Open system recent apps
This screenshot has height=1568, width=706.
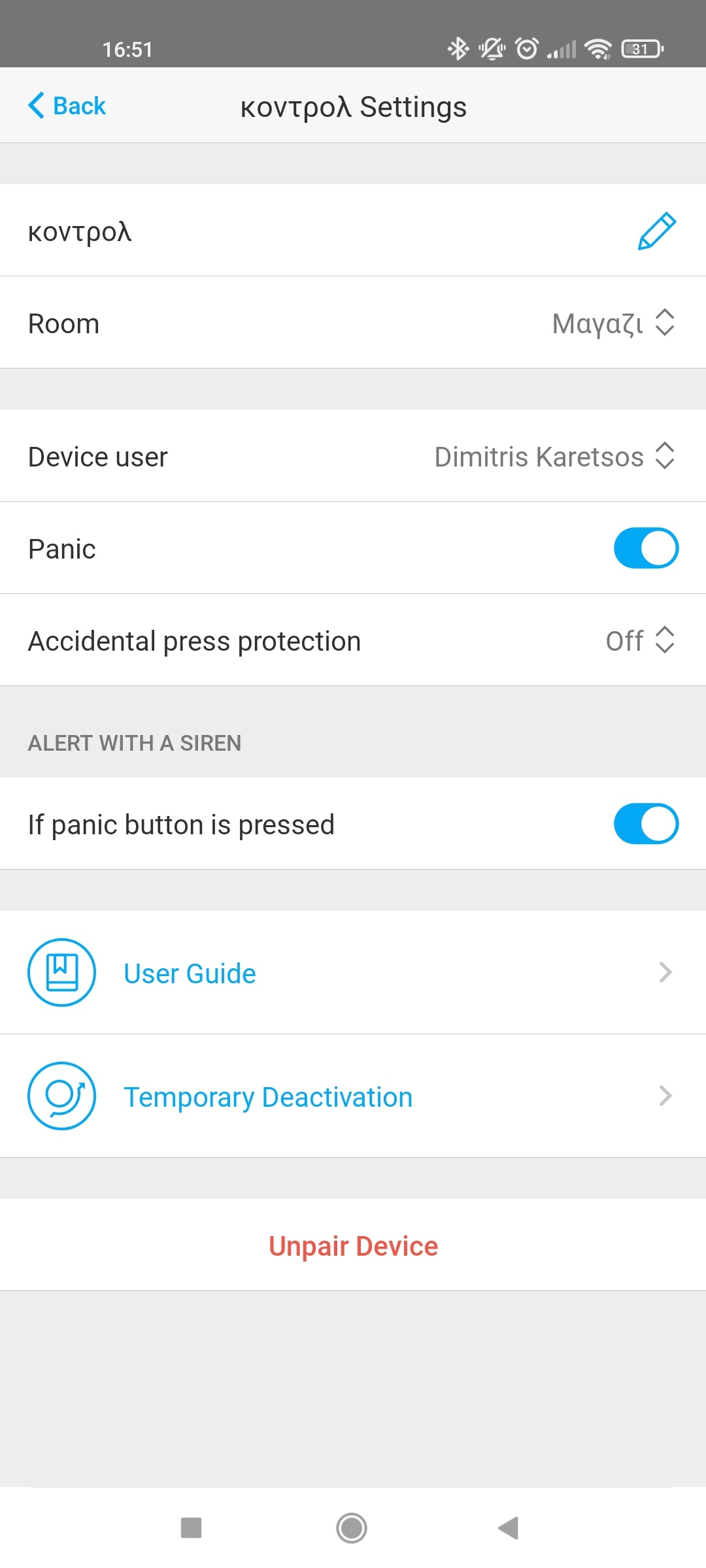[x=191, y=1528]
